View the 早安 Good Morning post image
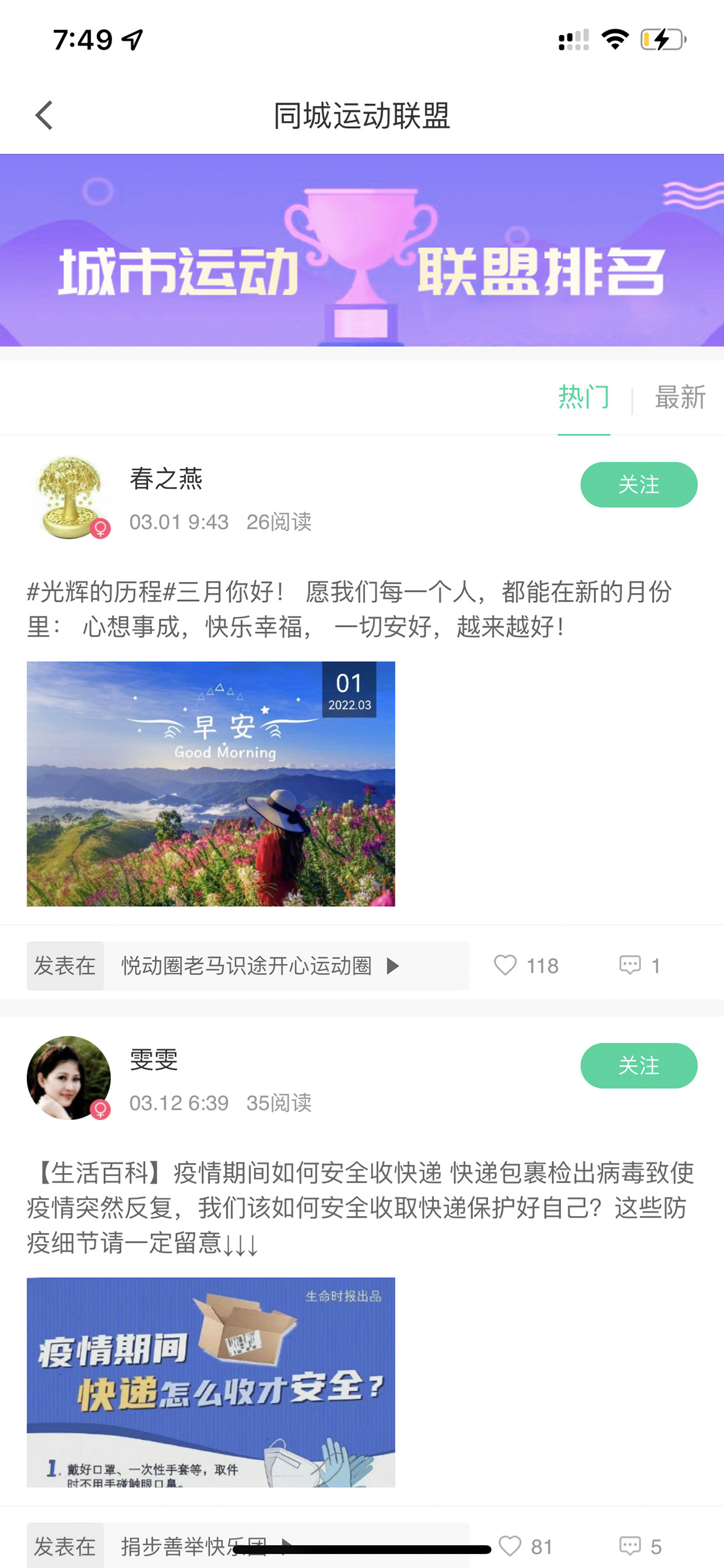Screen dimensions: 724x1568 (211, 783)
